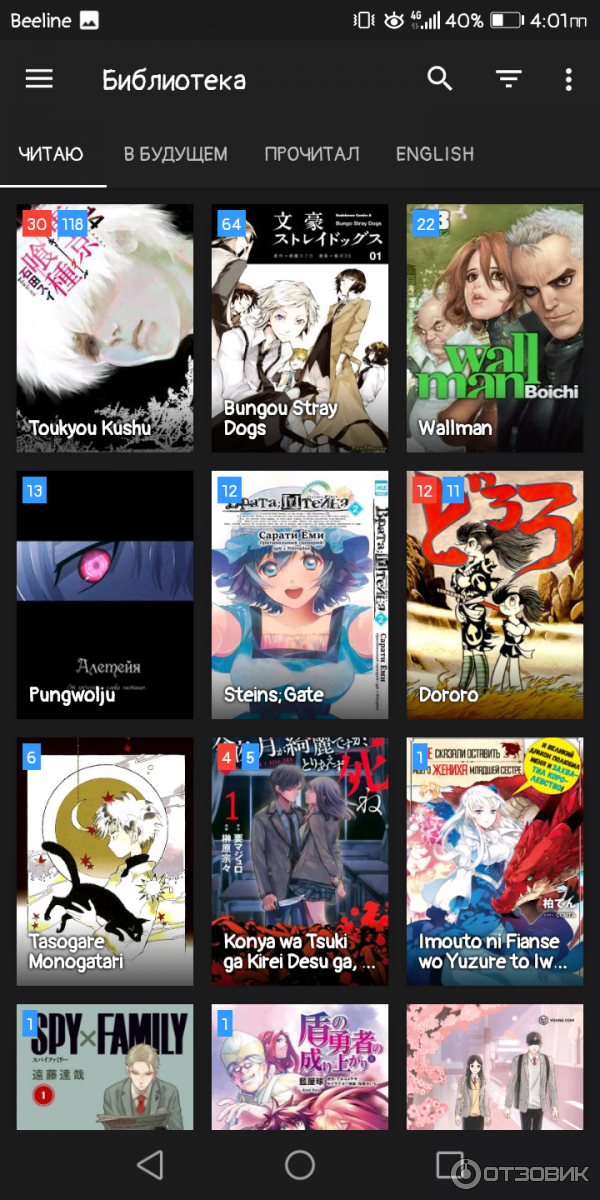The width and height of the screenshot is (600, 1200).
Task: Open the Wallman manga
Action: [x=495, y=328]
